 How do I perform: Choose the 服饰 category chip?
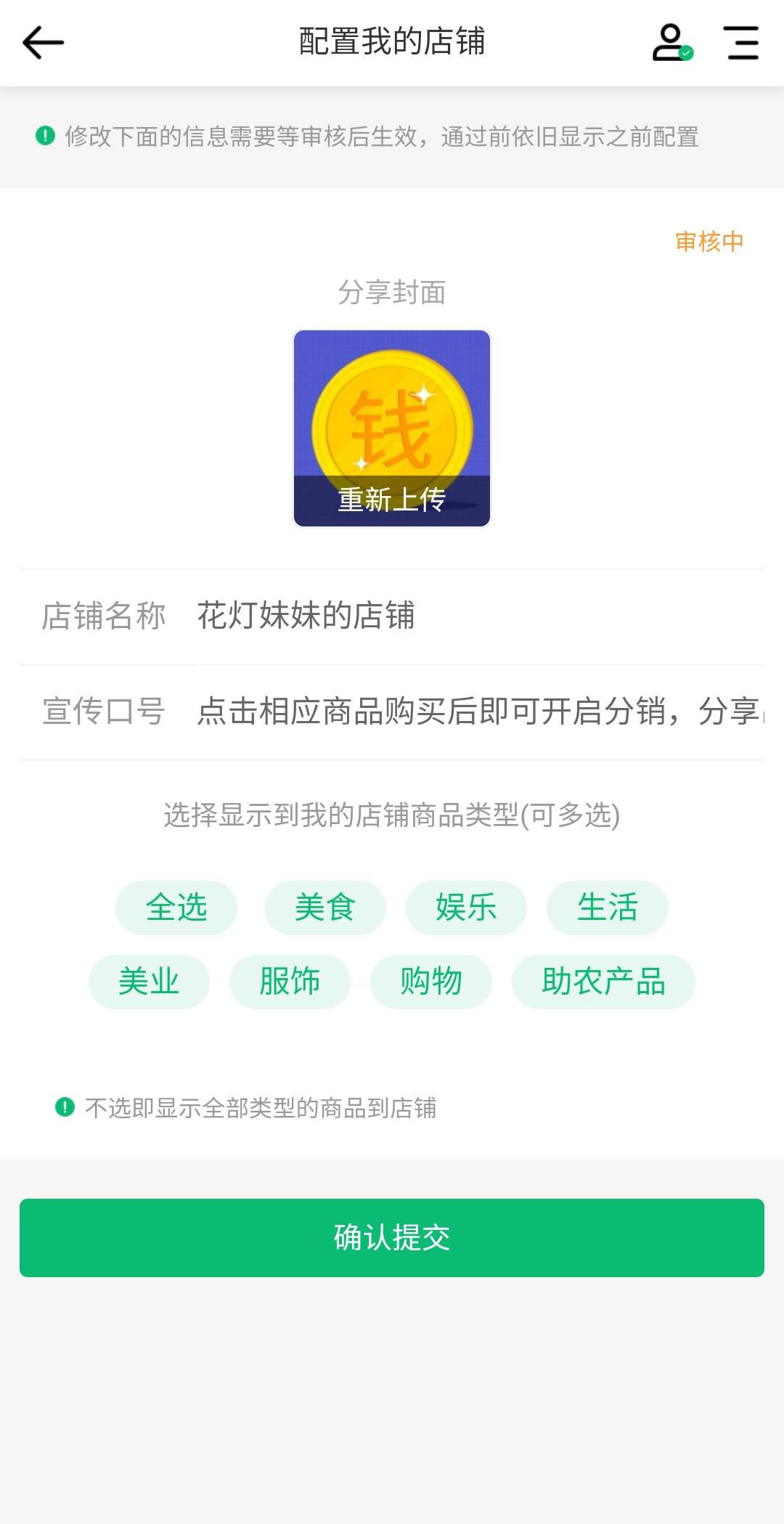[290, 982]
